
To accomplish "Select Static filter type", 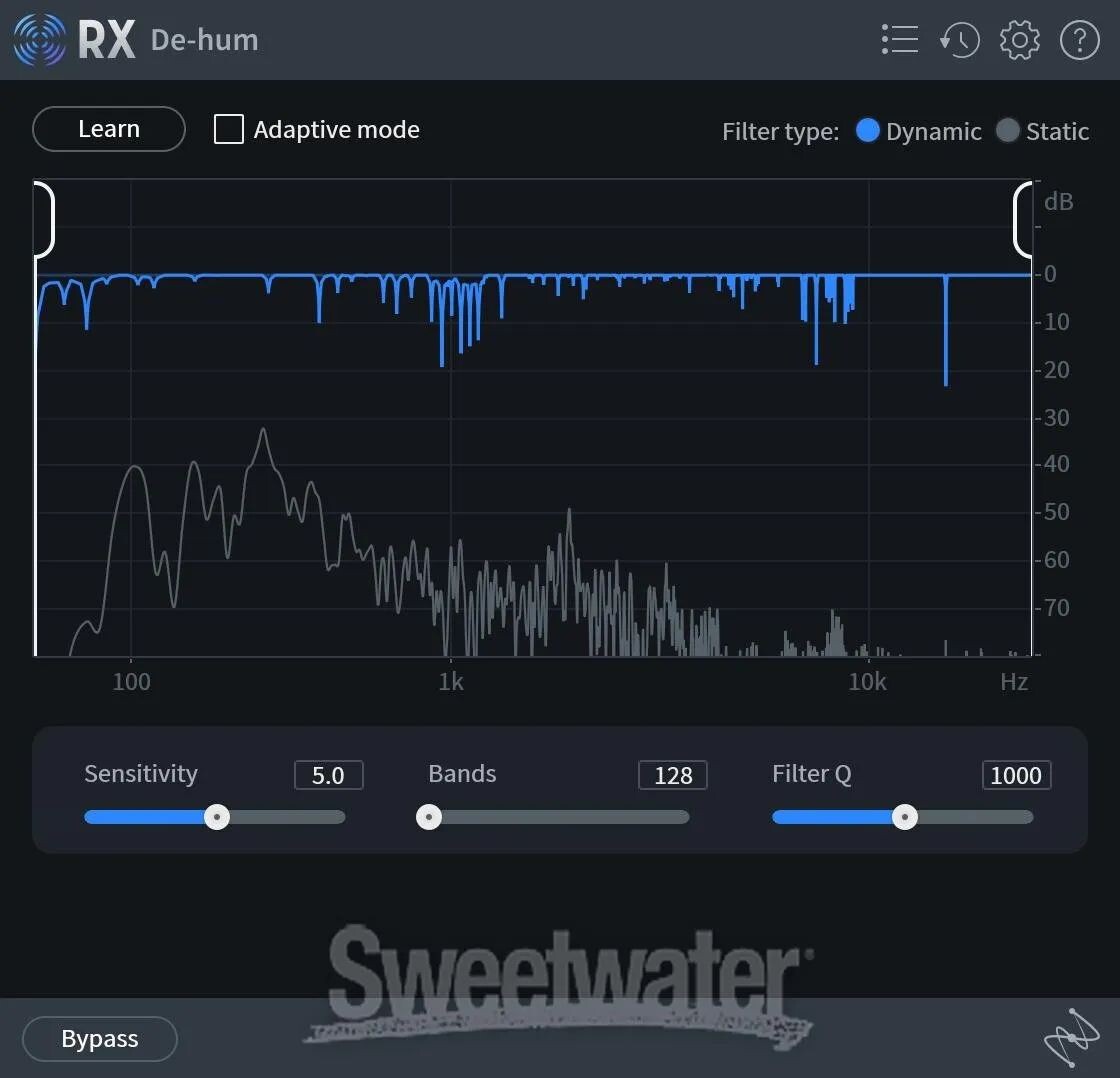I will [x=1008, y=130].
